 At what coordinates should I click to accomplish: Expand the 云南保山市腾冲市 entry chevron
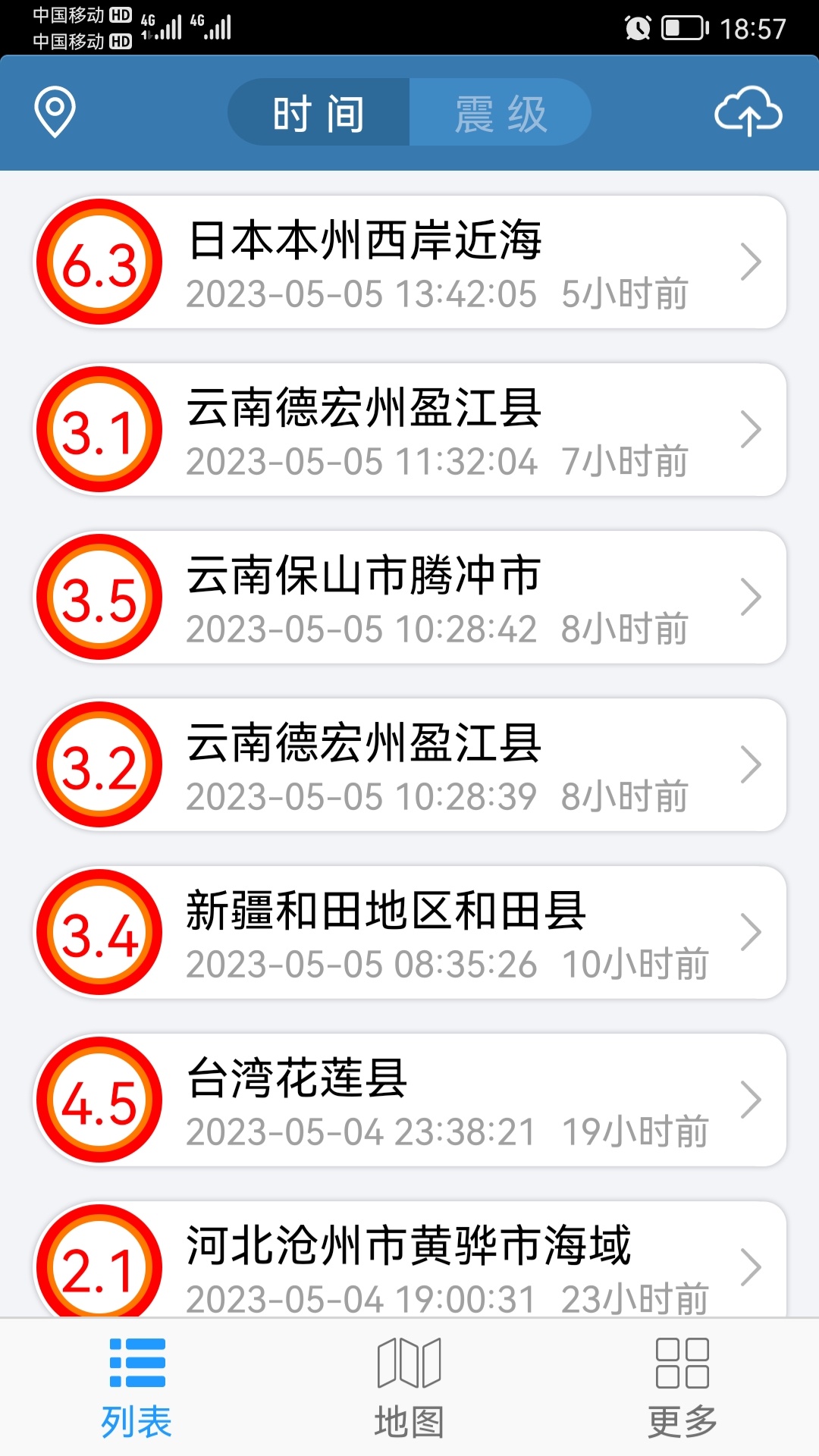pyautogui.click(x=752, y=596)
